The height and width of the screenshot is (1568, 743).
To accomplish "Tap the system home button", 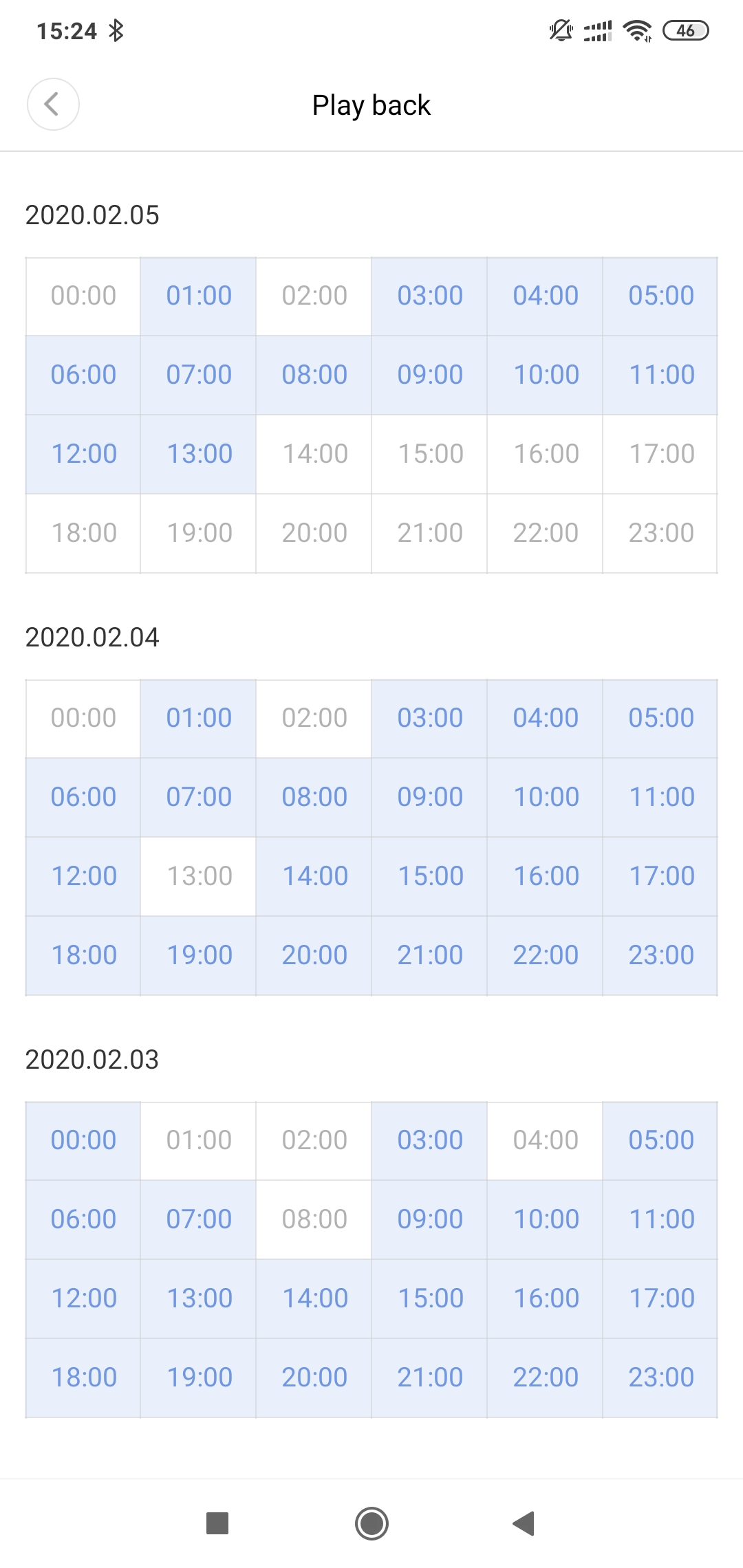I will tap(371, 1523).
